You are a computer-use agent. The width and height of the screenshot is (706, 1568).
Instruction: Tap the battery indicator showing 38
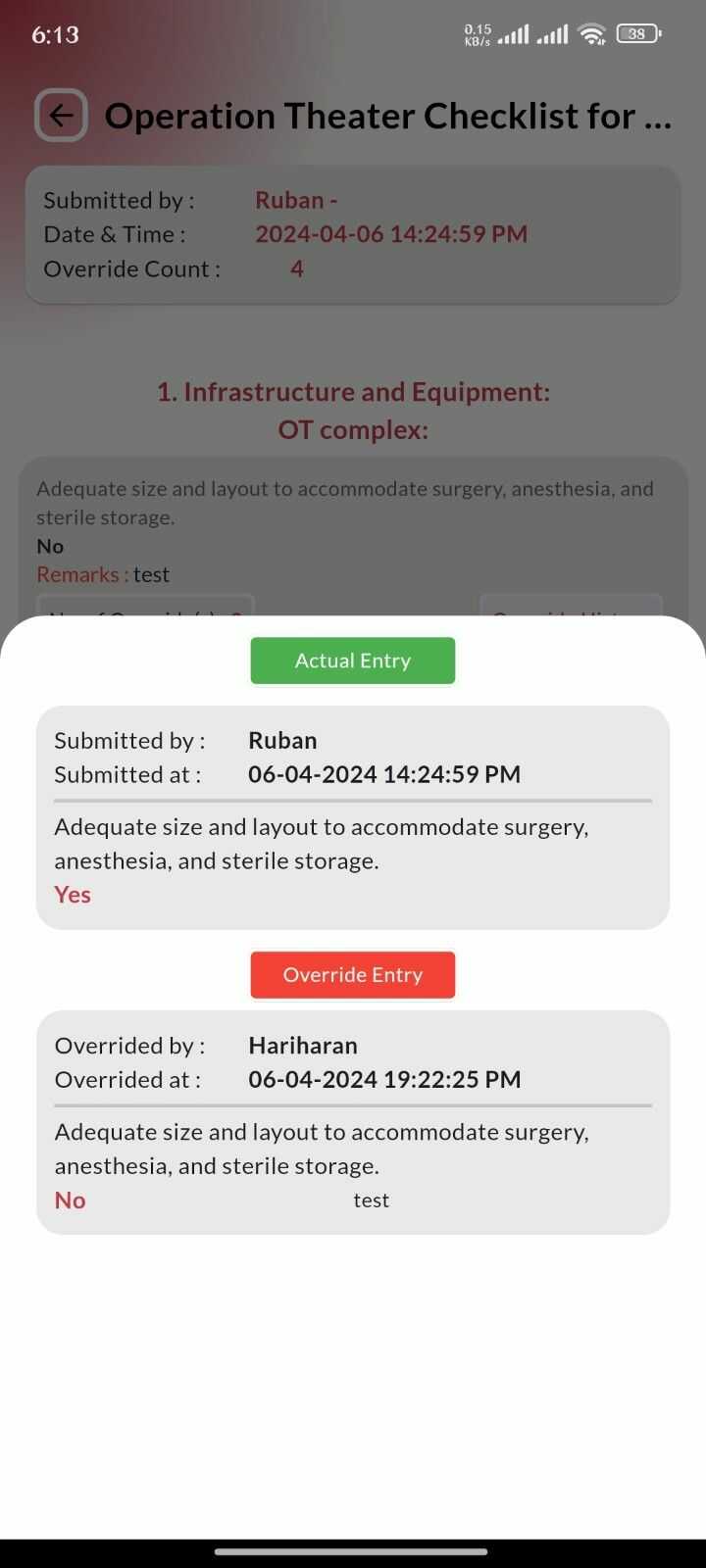tap(636, 33)
